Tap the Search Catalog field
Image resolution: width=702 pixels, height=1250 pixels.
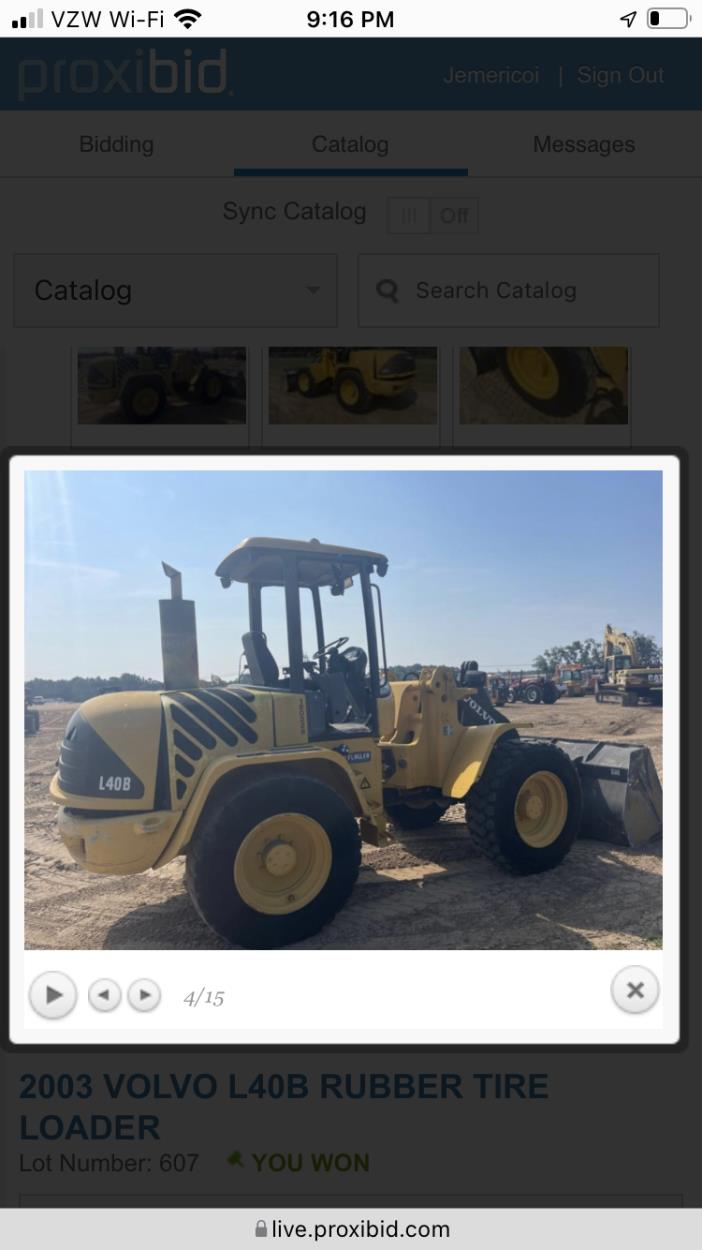(x=508, y=290)
